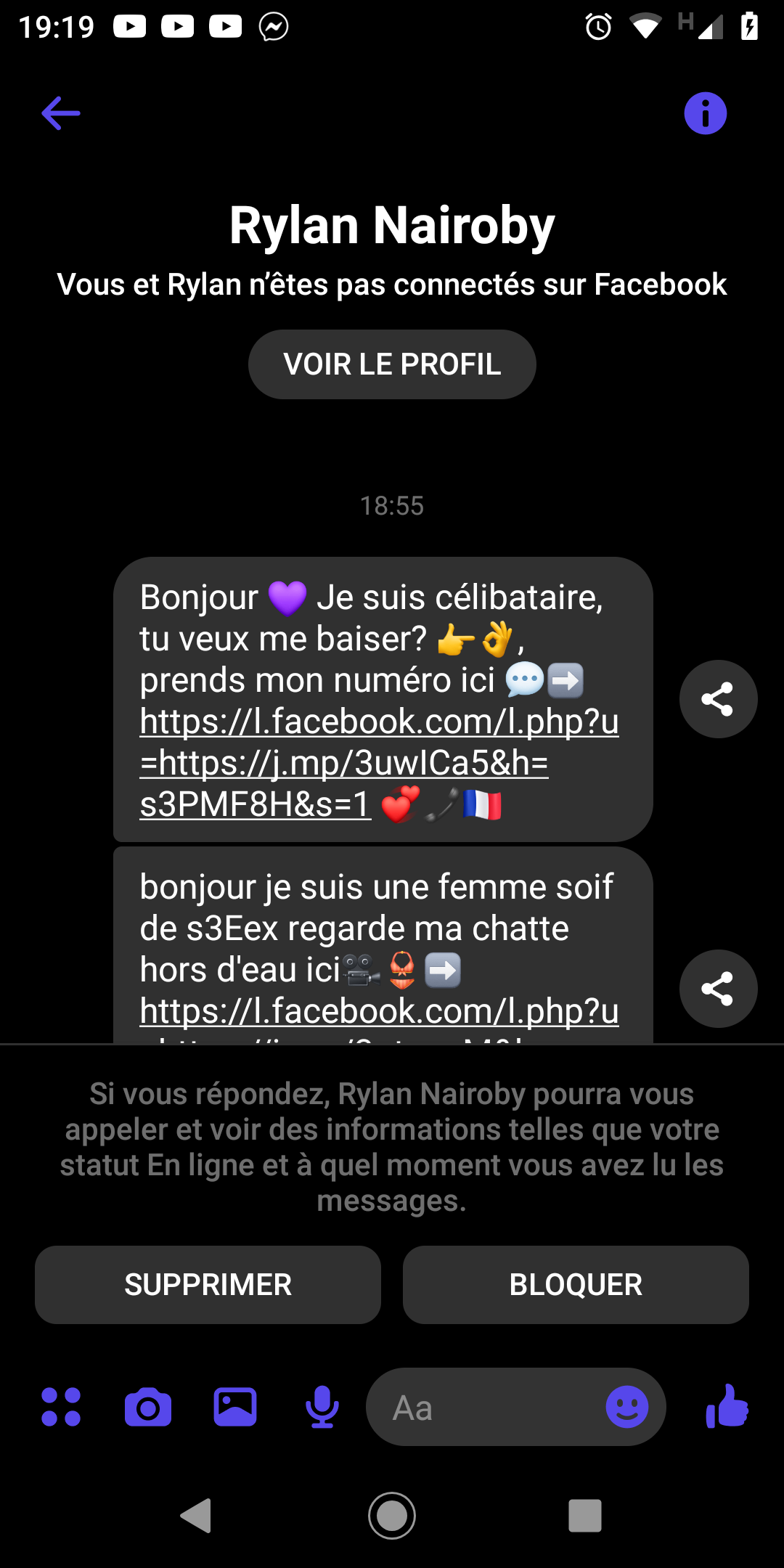This screenshot has width=784, height=1568.
Task: Go back using the purple arrow
Action: tap(61, 113)
